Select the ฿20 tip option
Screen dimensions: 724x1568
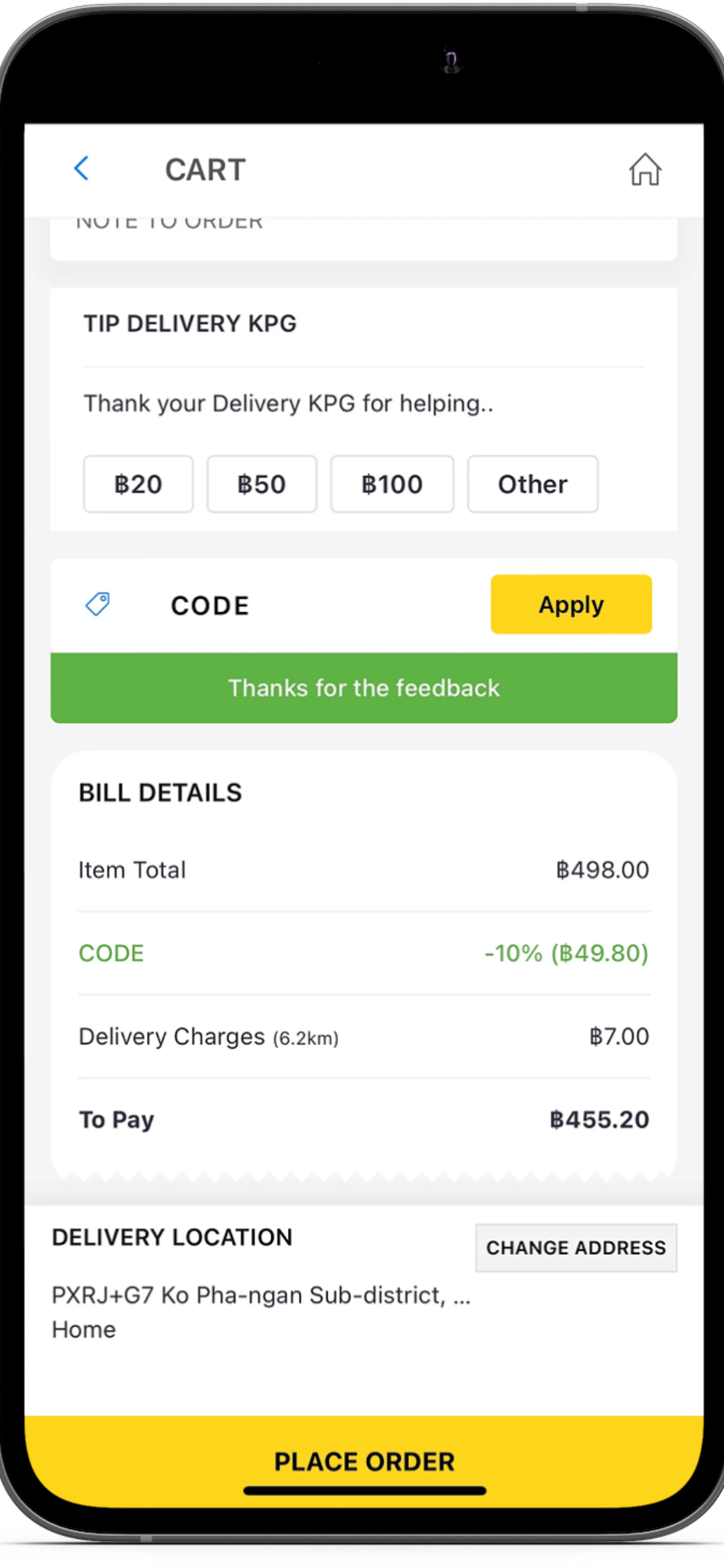pos(138,484)
